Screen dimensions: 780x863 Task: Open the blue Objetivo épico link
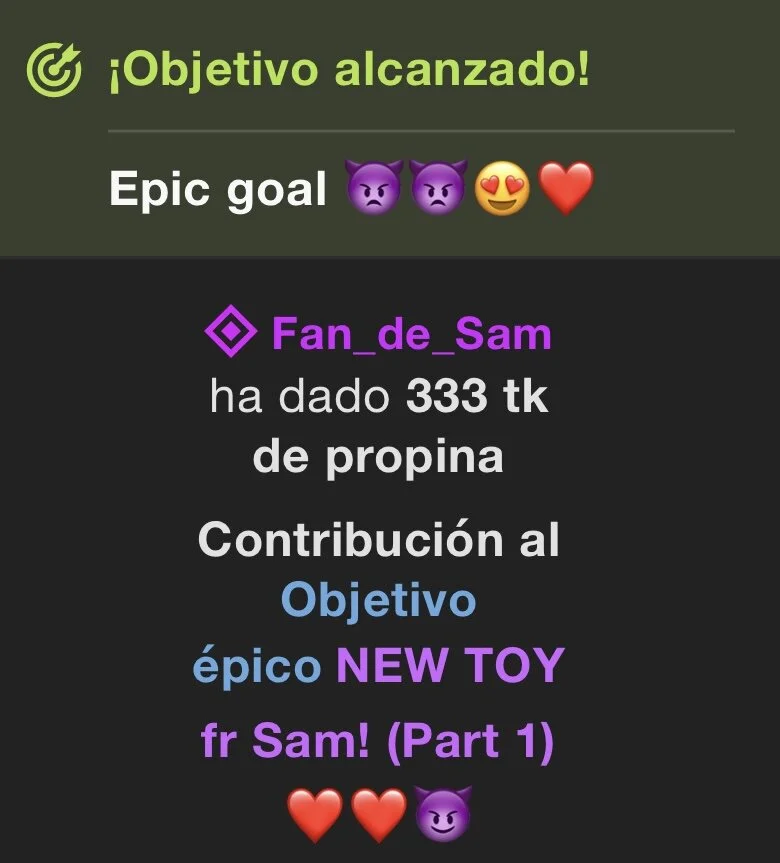[x=378, y=601]
